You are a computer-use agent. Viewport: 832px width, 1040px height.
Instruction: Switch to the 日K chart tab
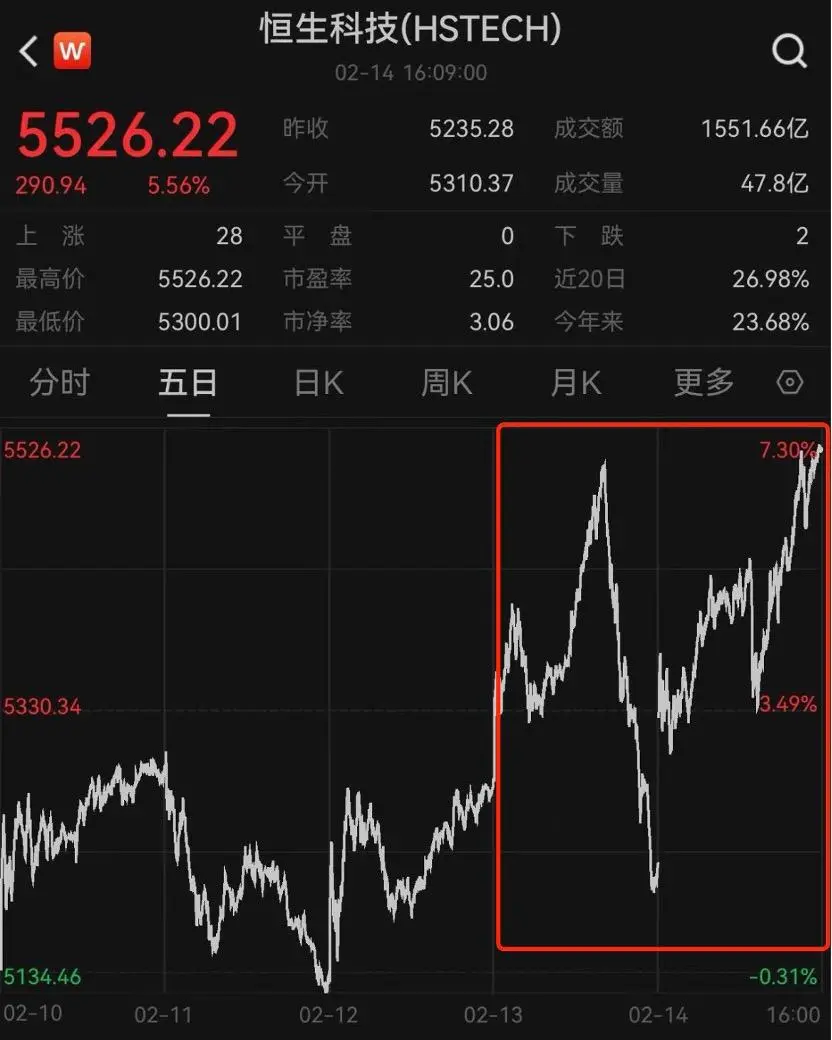click(318, 383)
